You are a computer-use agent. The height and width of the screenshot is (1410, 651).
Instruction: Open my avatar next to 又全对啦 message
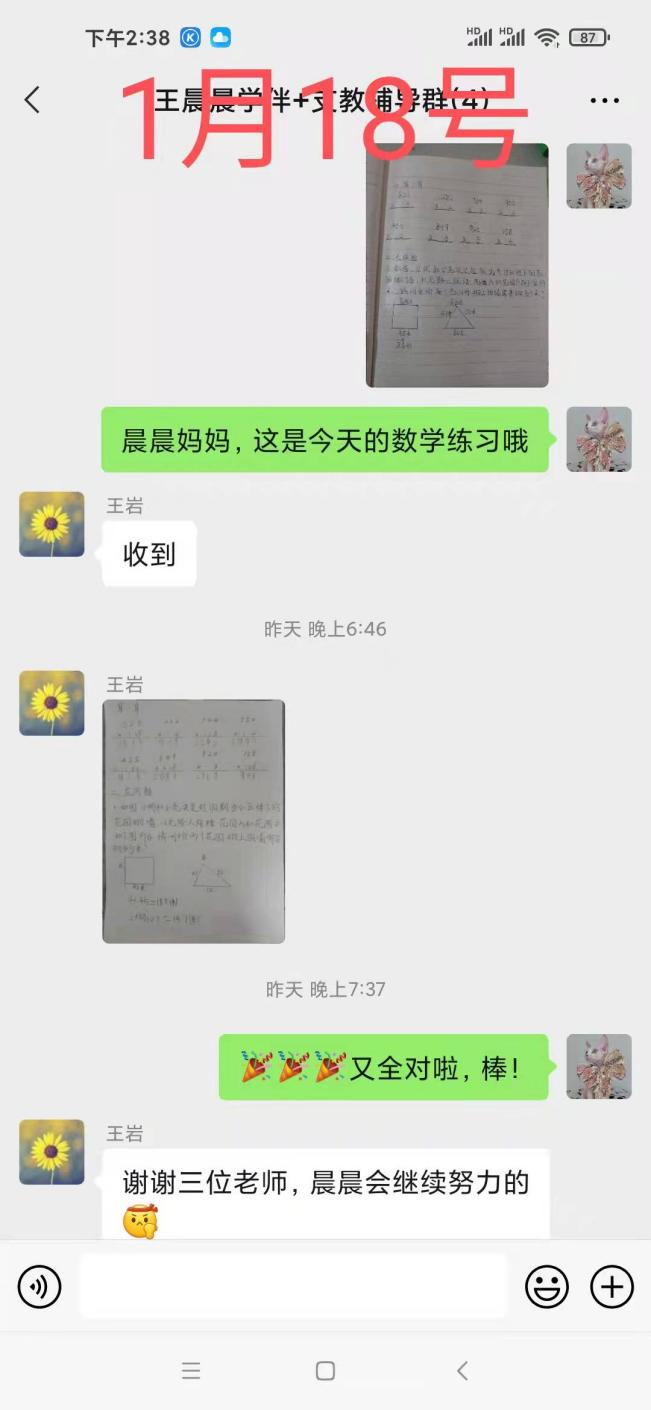click(599, 1066)
